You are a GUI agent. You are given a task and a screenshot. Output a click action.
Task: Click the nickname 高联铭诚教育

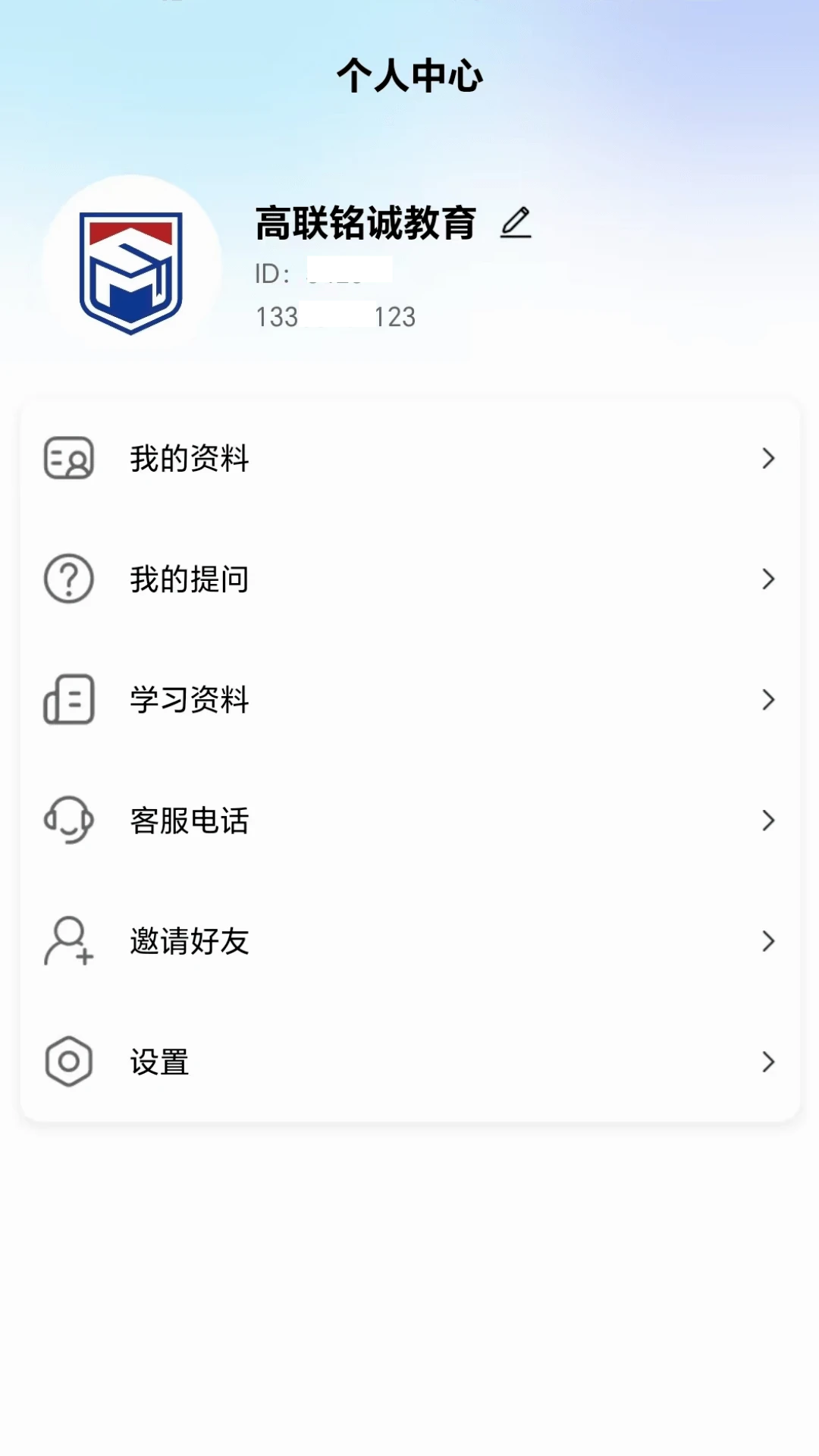[x=364, y=224]
